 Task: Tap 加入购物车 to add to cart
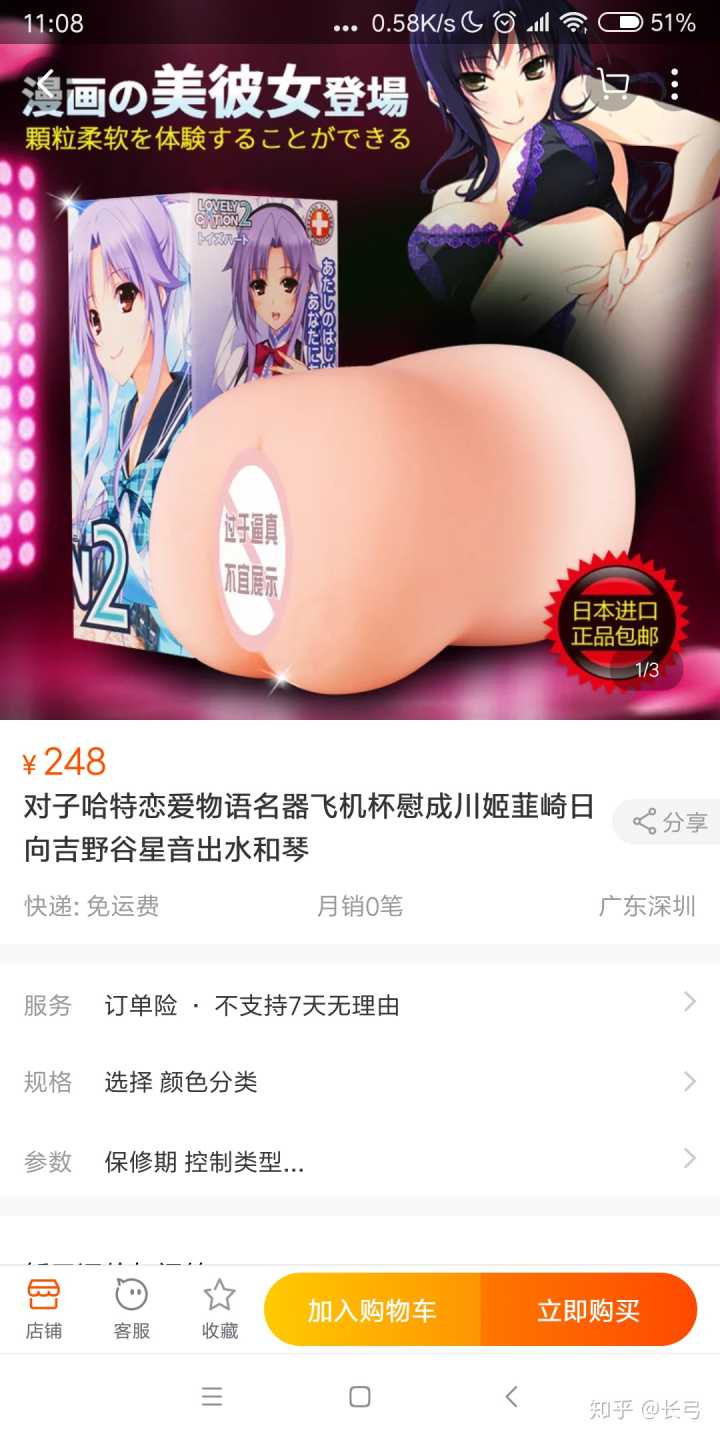tap(372, 1310)
